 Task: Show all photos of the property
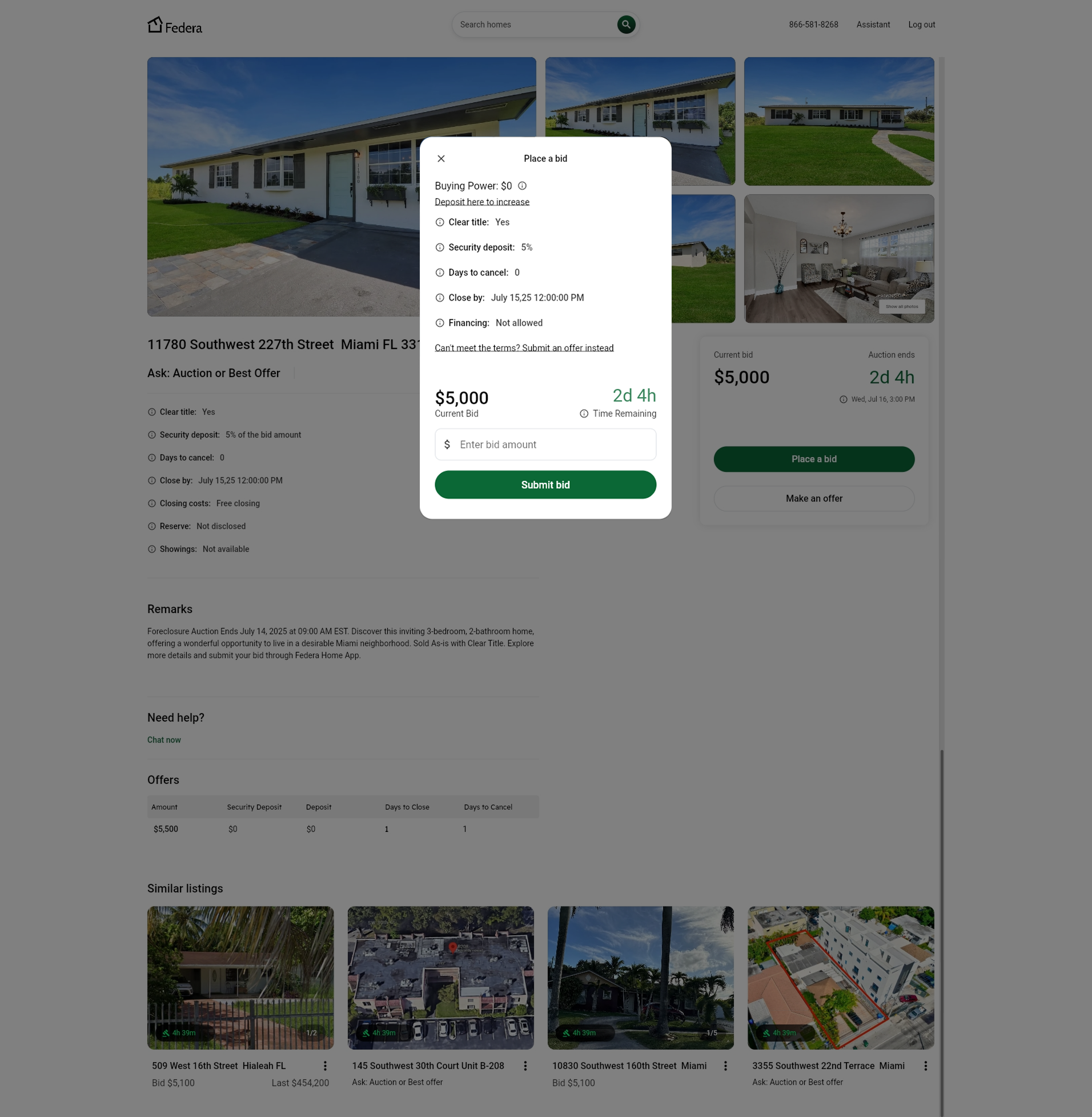(901, 306)
